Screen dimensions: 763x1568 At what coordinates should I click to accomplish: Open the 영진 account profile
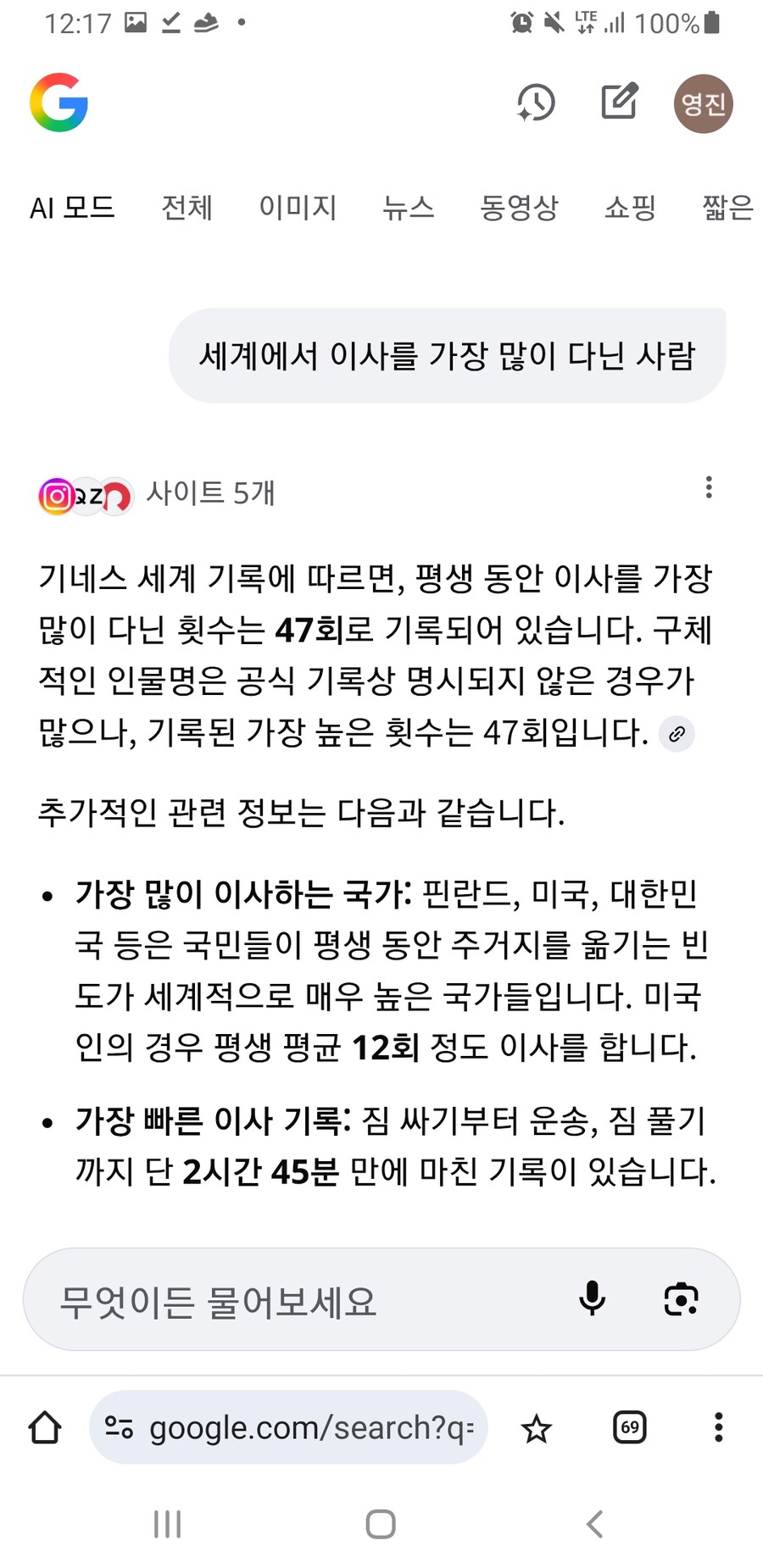703,103
